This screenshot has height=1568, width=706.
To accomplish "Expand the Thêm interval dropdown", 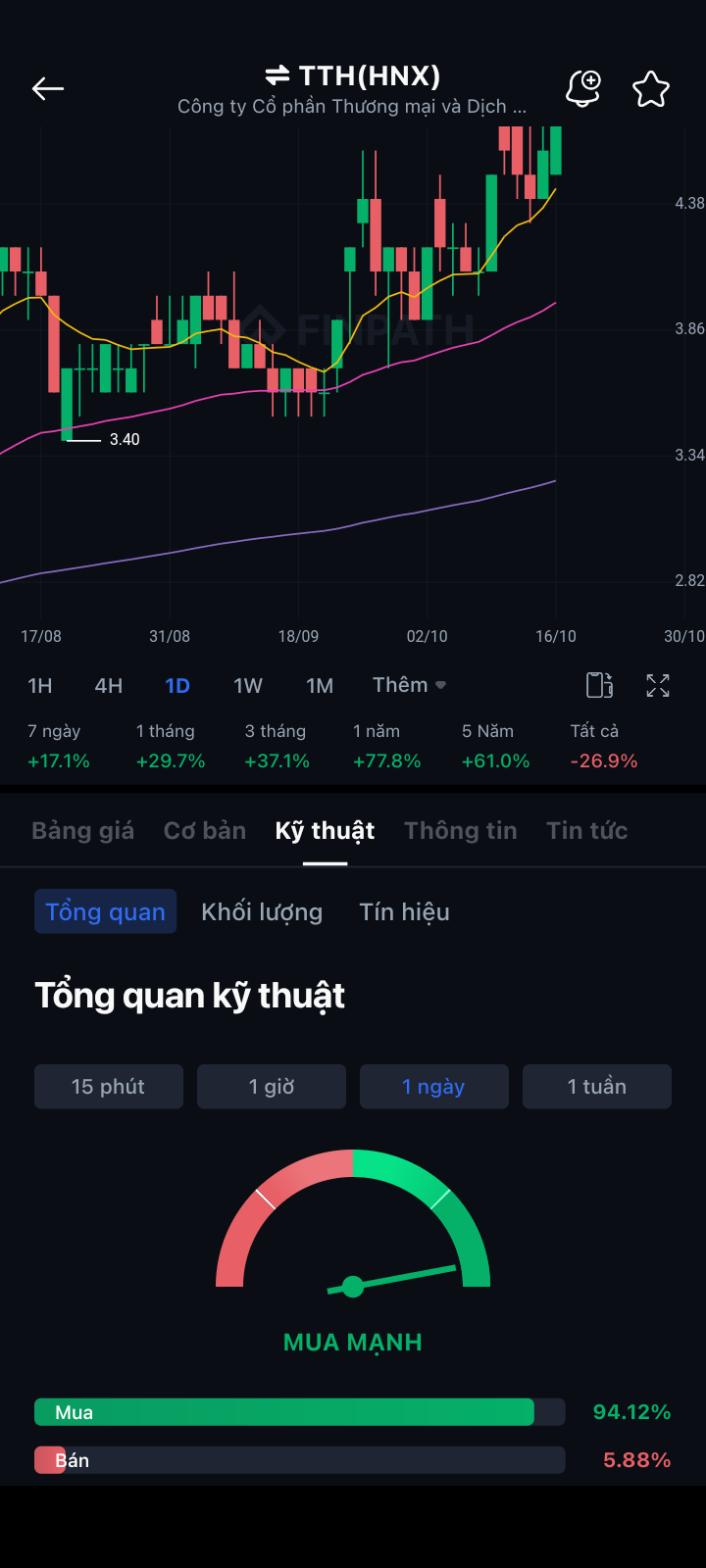I will click(x=409, y=685).
